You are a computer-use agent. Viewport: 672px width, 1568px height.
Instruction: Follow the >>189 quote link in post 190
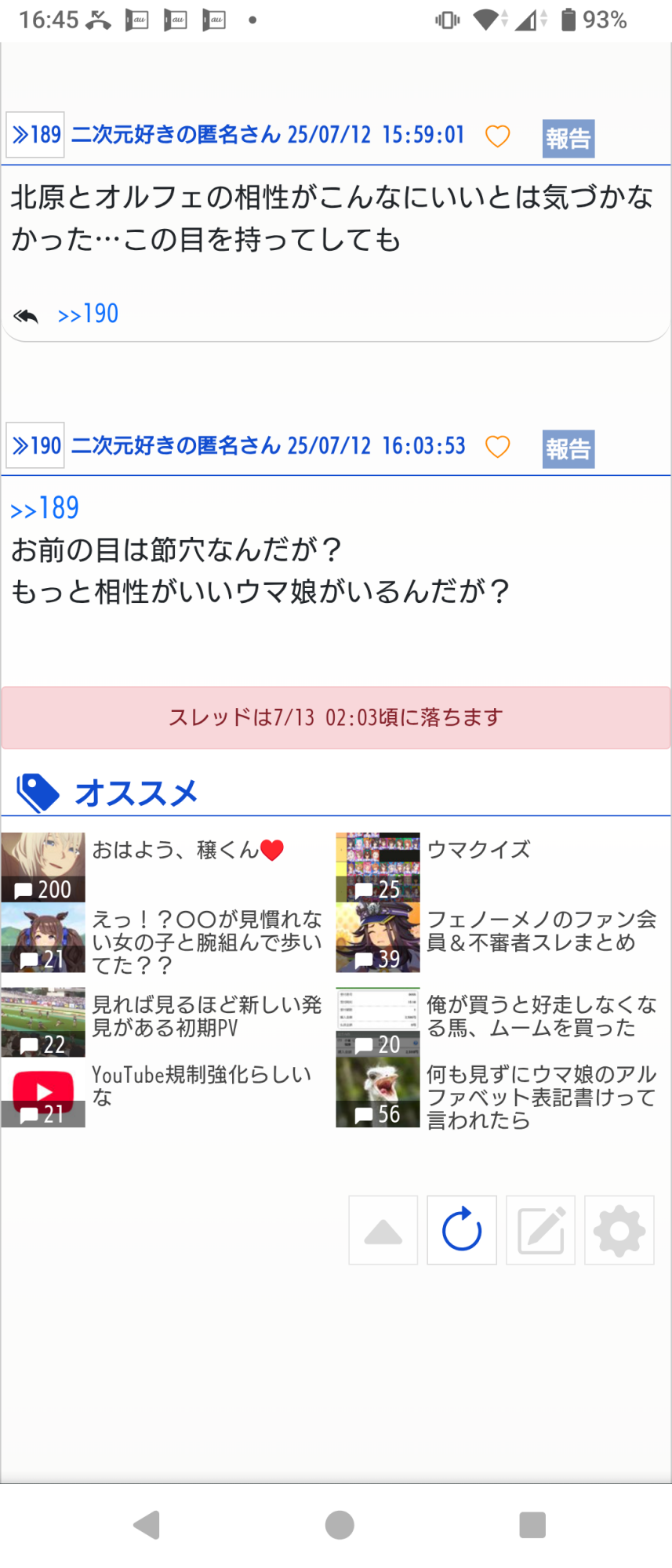[45, 509]
